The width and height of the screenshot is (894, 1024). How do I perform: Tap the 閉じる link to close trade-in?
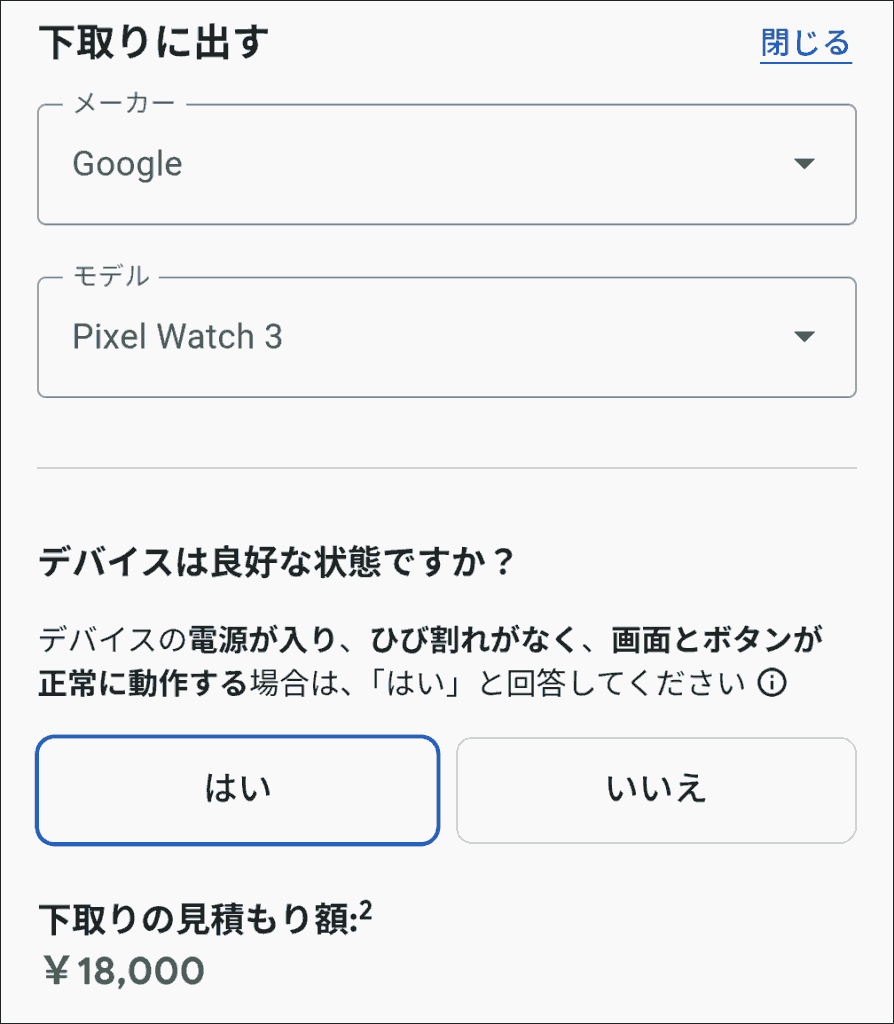coord(805,44)
